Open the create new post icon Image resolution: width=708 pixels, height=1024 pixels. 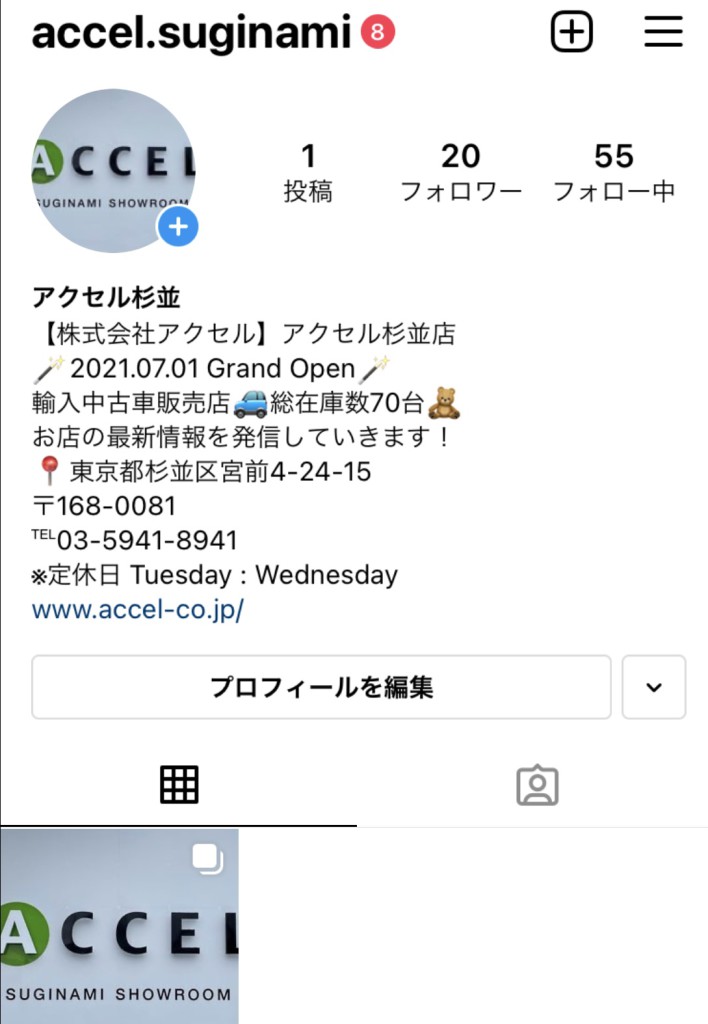(x=572, y=33)
